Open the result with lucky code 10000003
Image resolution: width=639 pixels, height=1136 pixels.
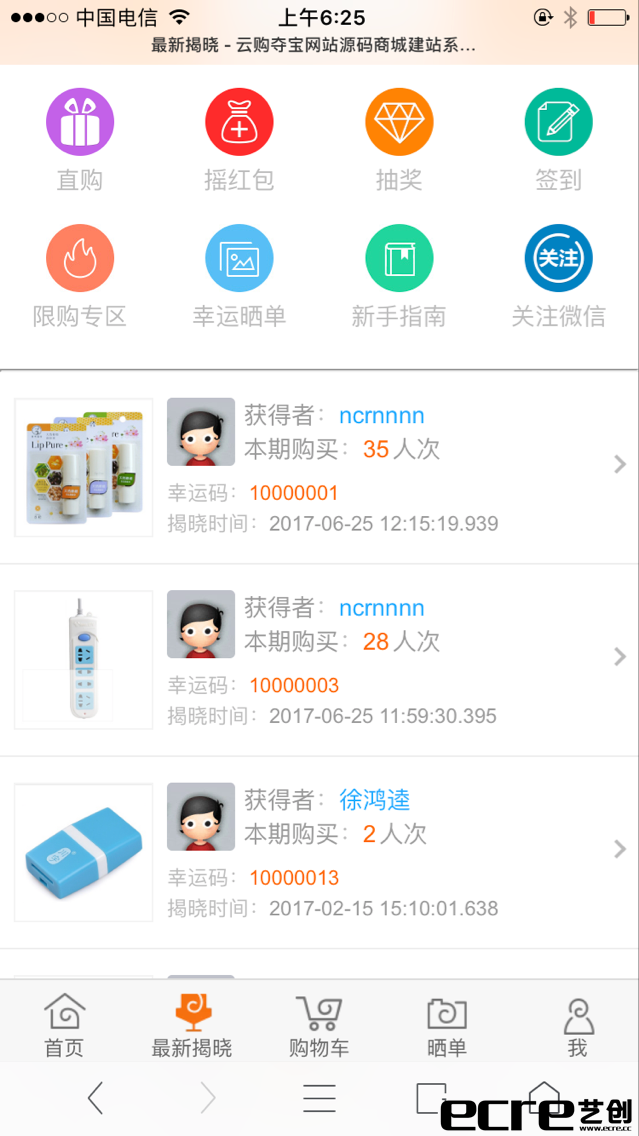[x=320, y=660]
